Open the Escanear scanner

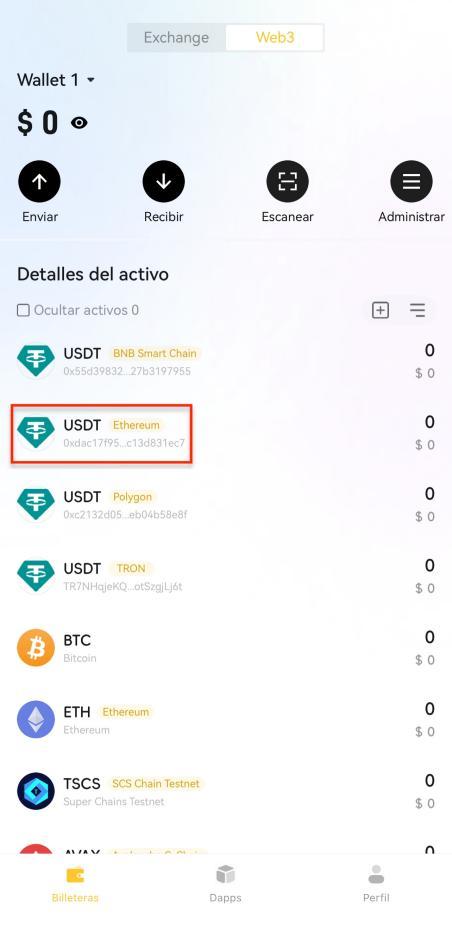click(288, 192)
